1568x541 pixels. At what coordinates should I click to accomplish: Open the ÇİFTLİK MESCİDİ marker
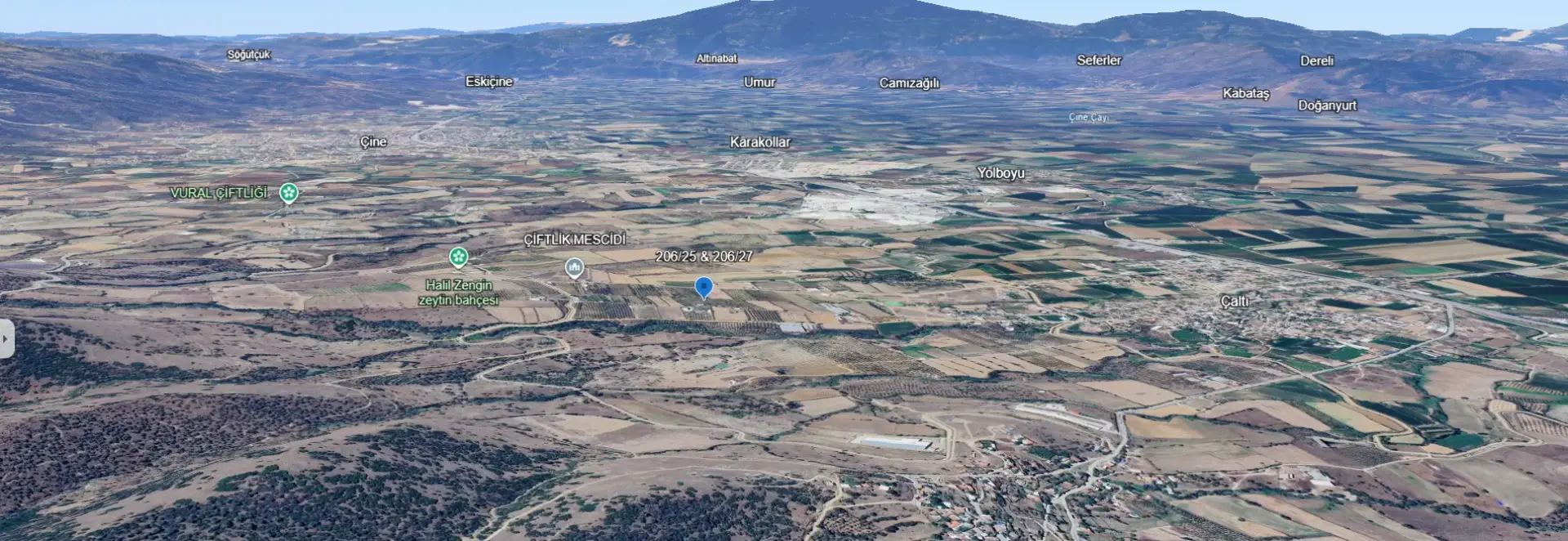[x=574, y=267]
